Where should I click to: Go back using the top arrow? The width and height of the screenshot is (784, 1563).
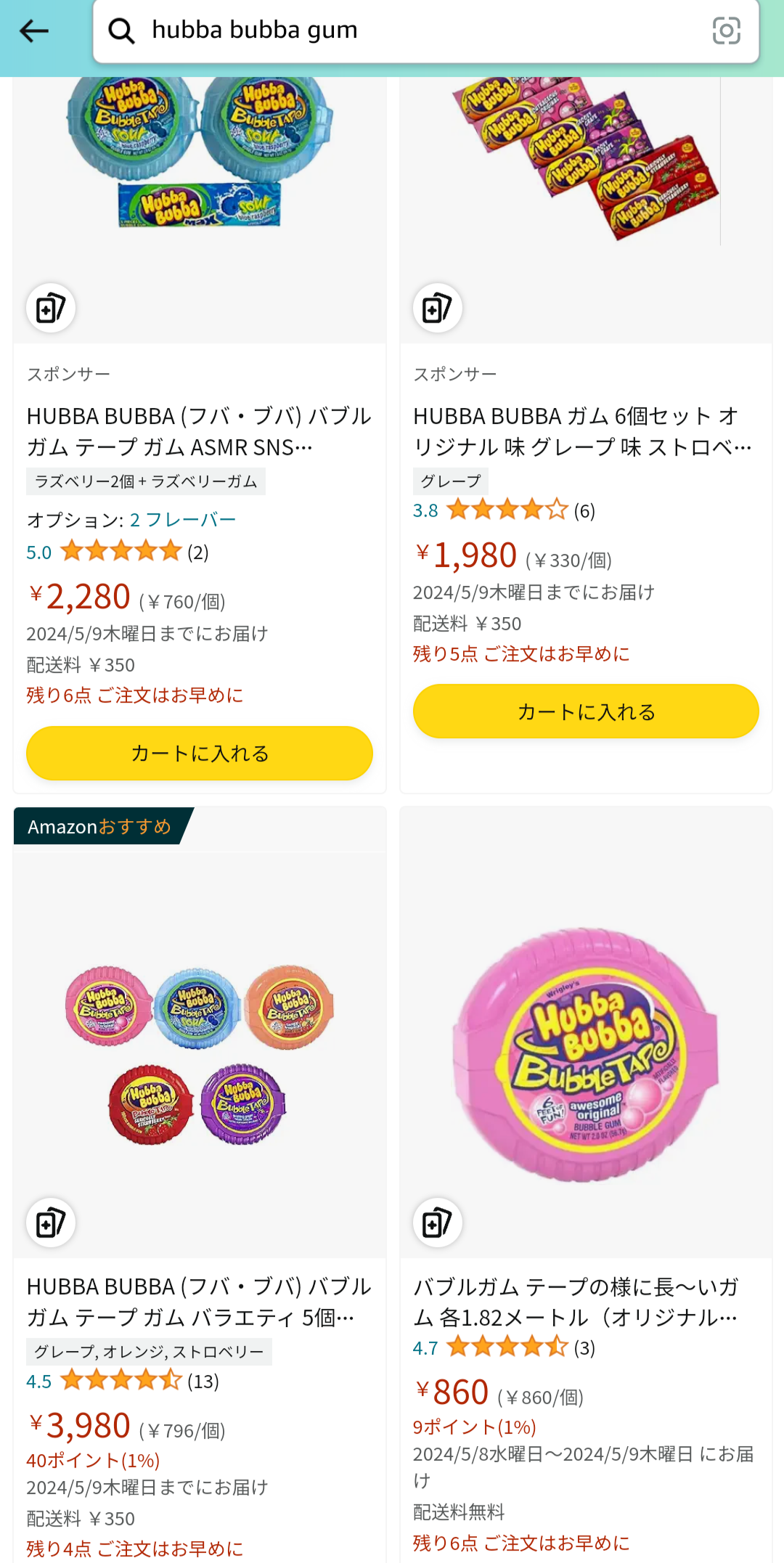pyautogui.click(x=34, y=31)
